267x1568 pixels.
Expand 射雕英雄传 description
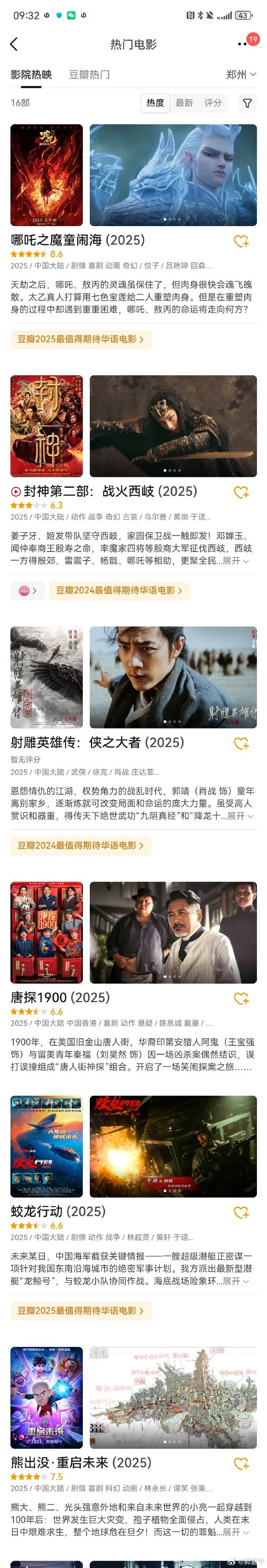(x=240, y=815)
